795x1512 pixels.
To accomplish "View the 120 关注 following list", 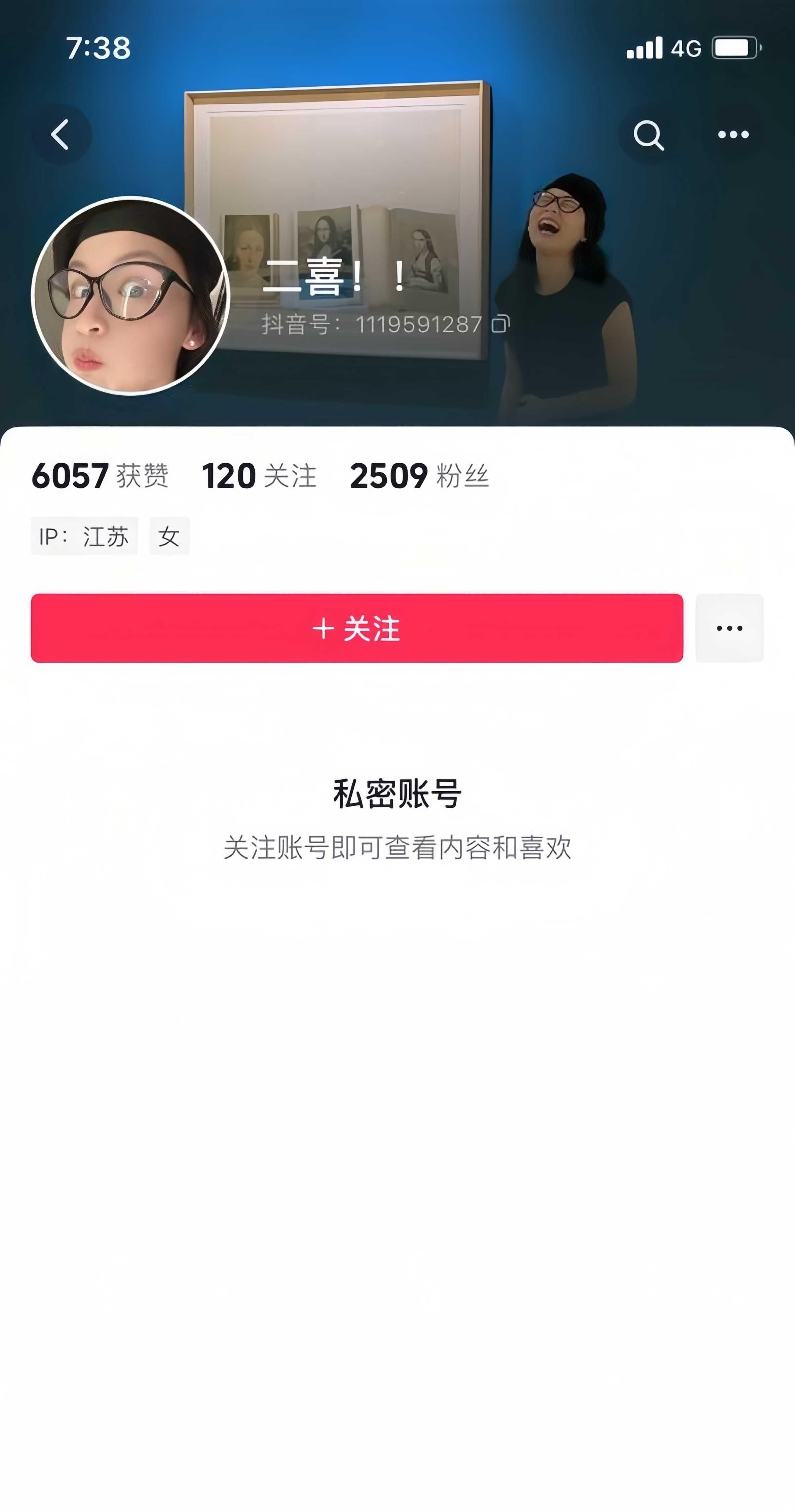I will [x=259, y=475].
